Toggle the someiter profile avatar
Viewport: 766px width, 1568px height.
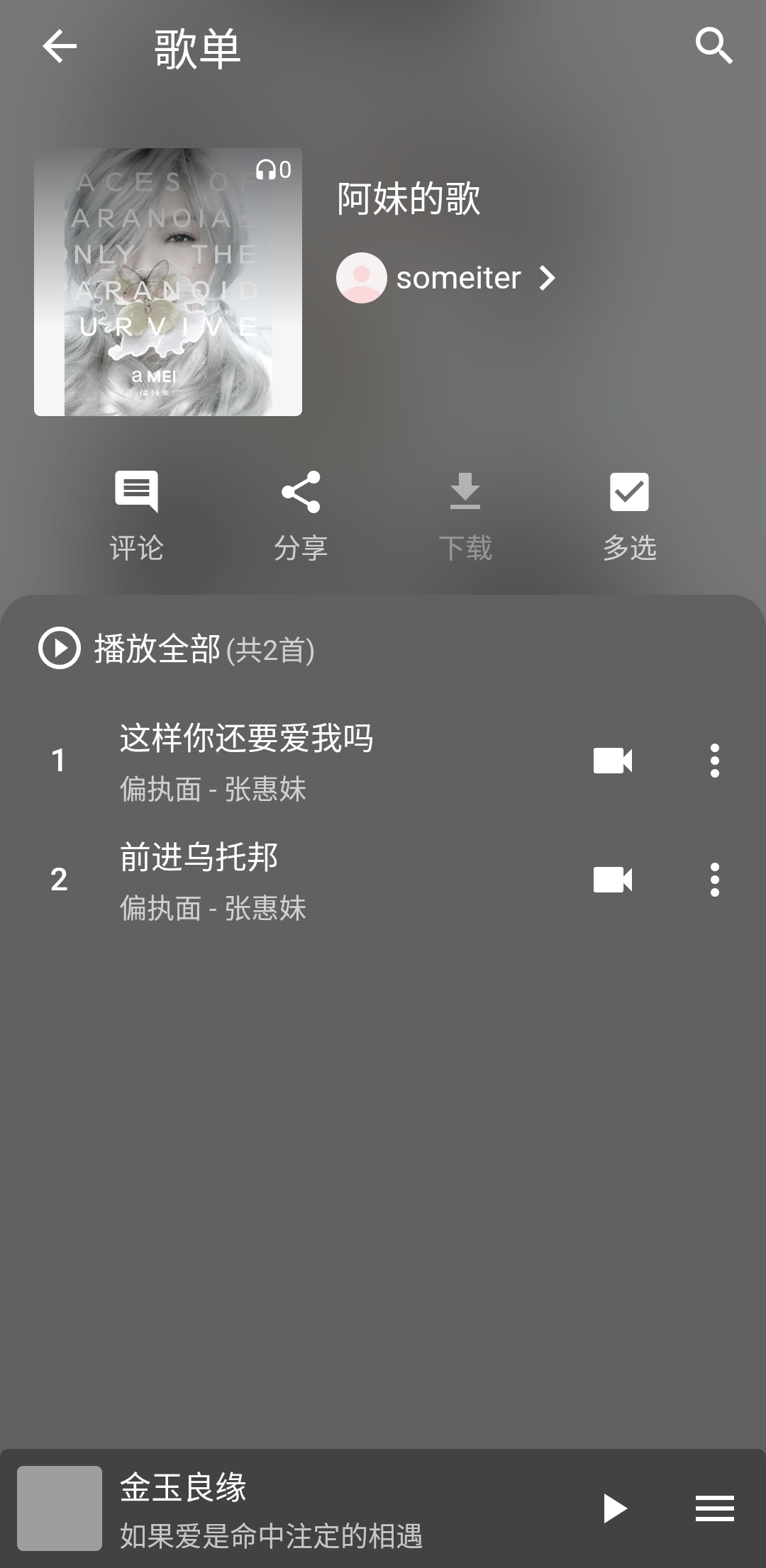360,279
